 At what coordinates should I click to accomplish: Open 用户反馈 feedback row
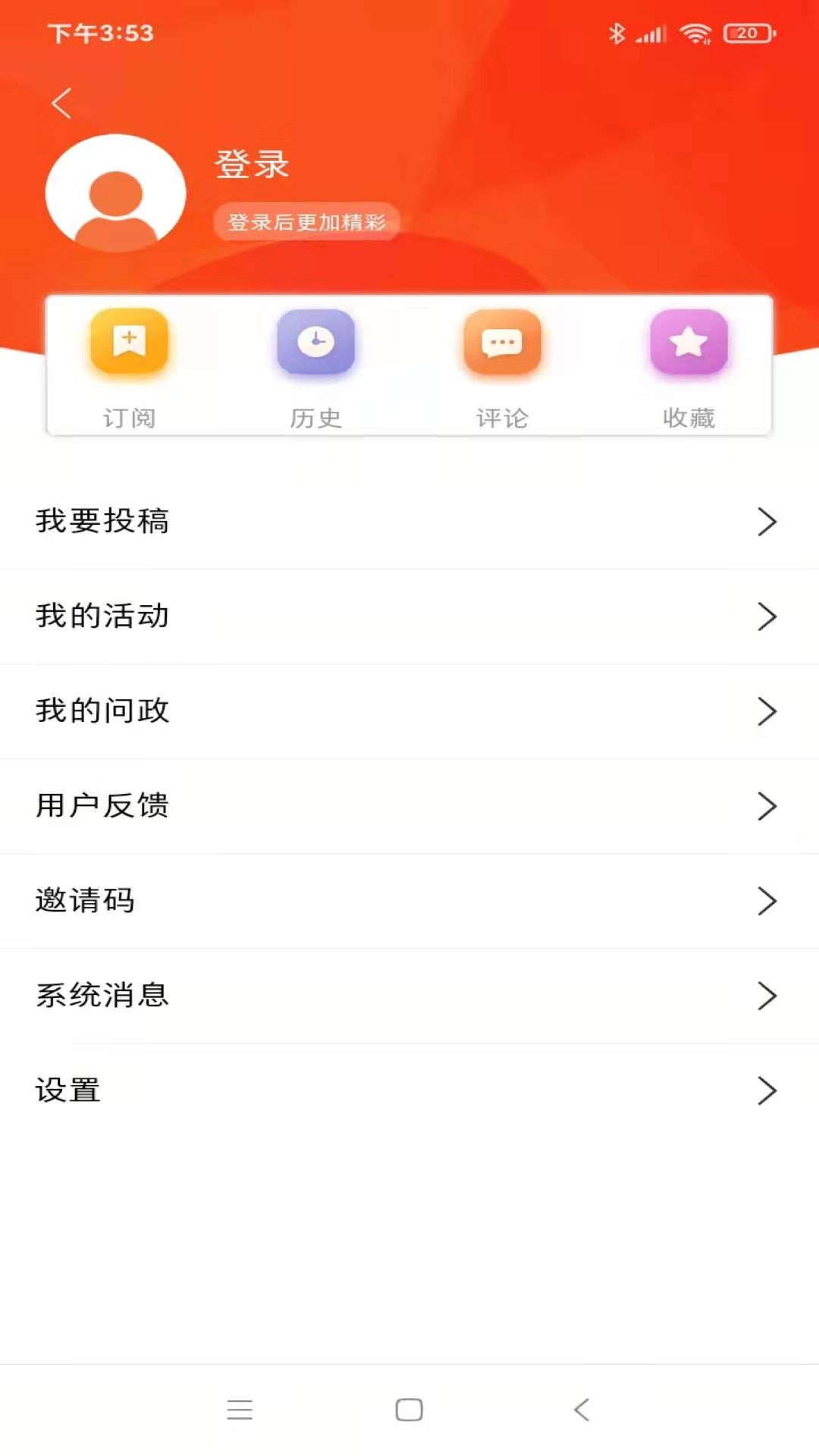(409, 806)
